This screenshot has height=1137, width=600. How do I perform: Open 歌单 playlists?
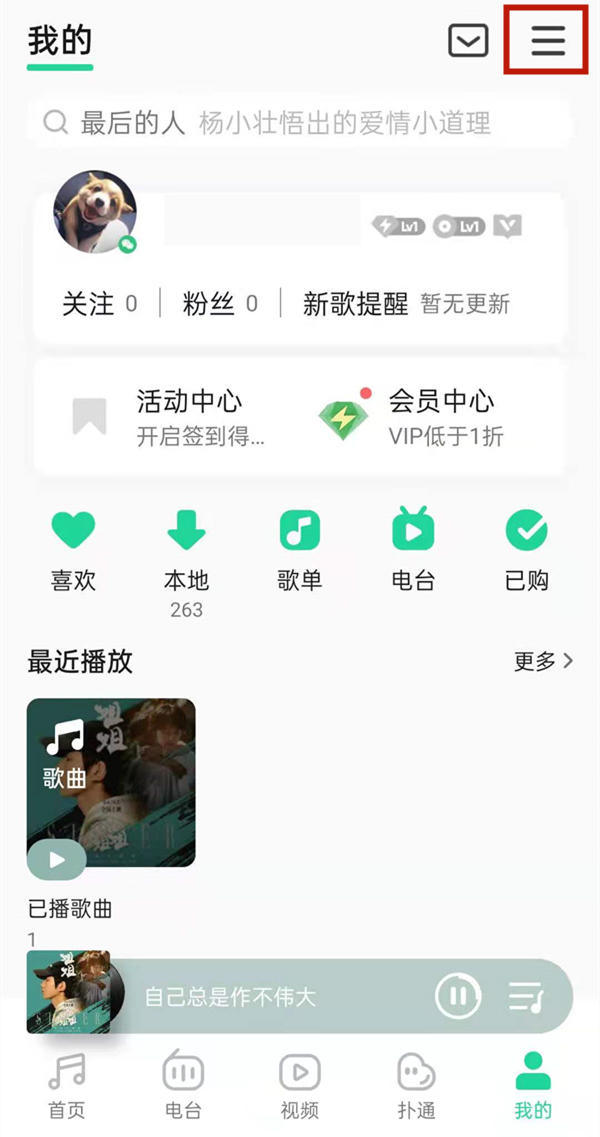pyautogui.click(x=299, y=548)
